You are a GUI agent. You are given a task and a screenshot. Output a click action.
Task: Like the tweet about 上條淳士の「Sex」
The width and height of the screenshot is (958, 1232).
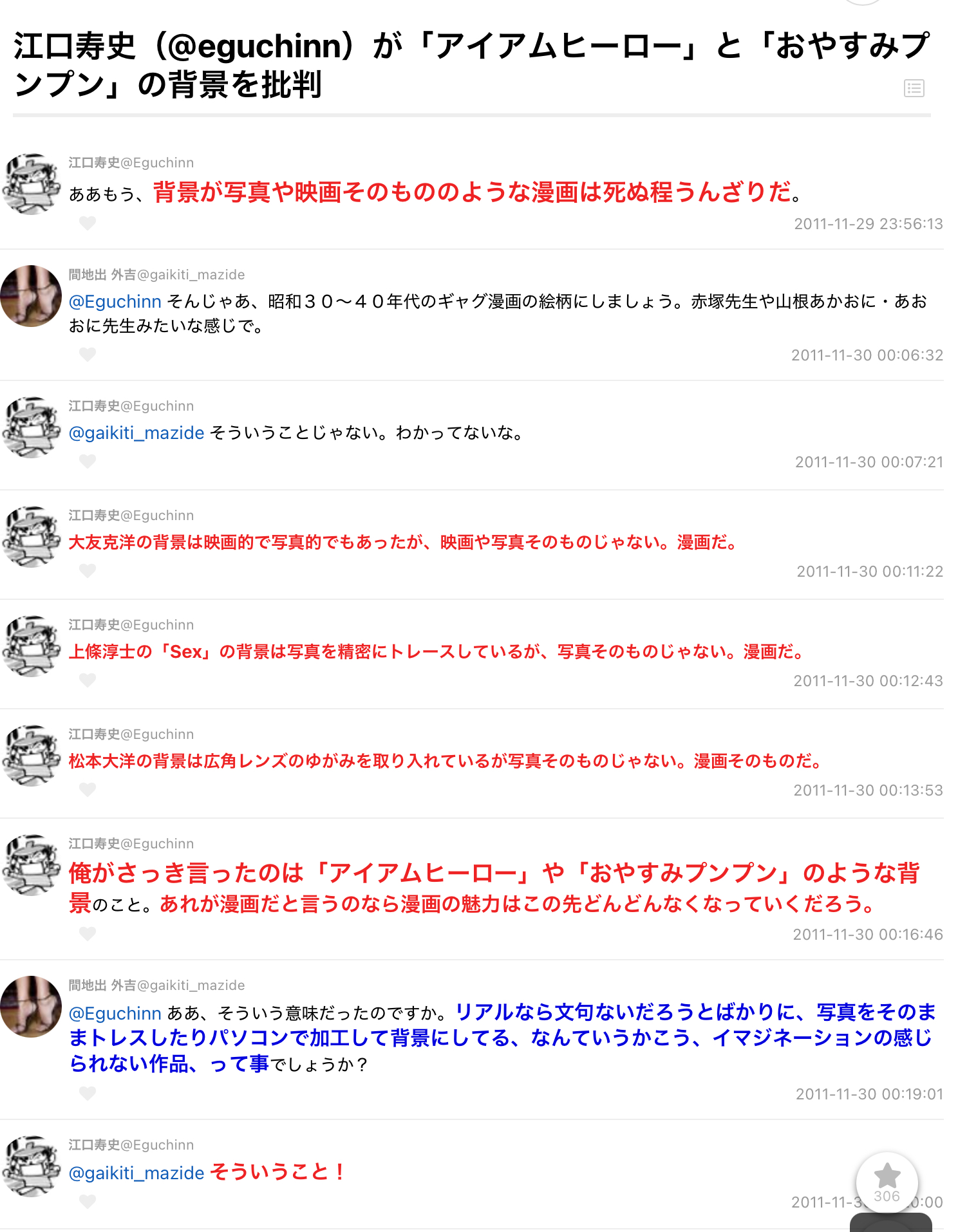coord(88,680)
